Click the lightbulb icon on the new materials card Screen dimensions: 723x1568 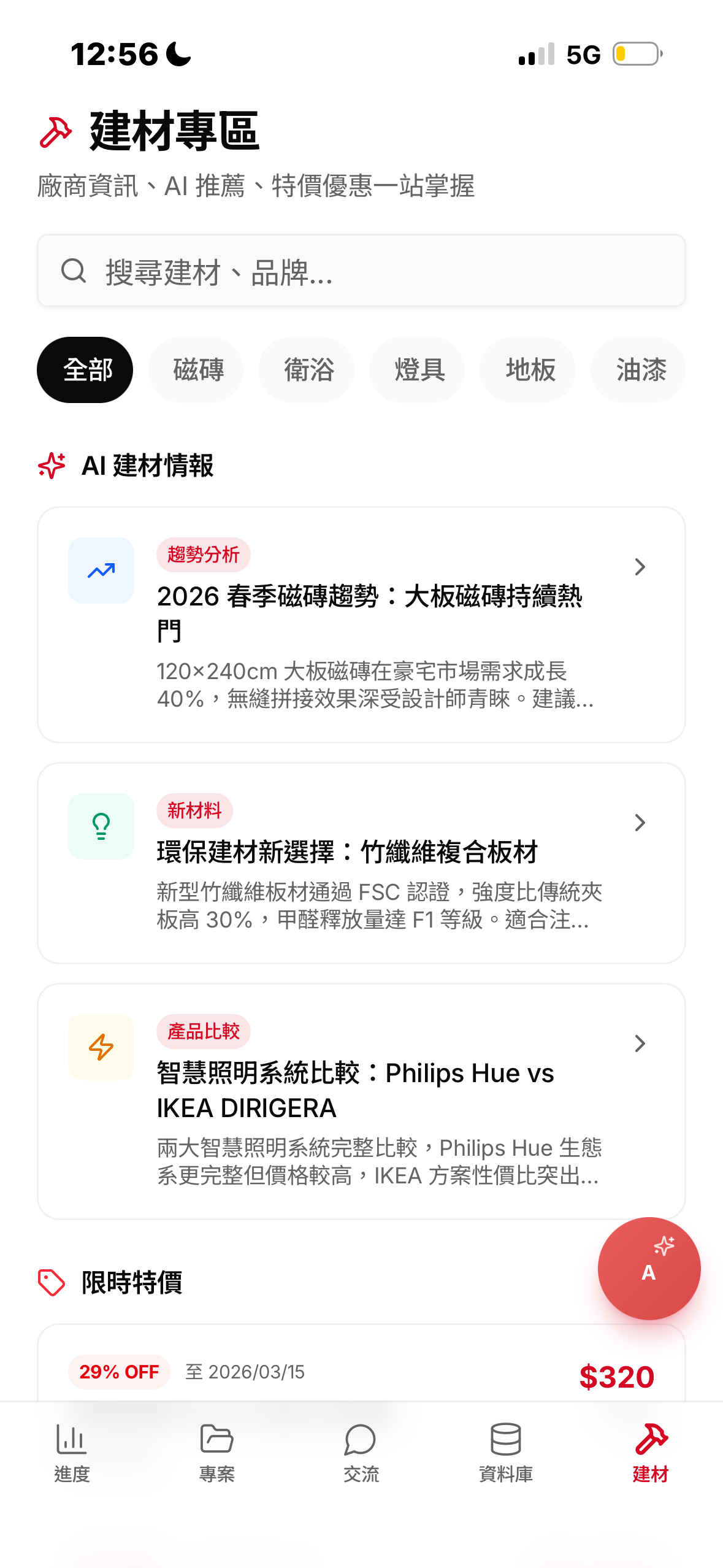pos(101,825)
